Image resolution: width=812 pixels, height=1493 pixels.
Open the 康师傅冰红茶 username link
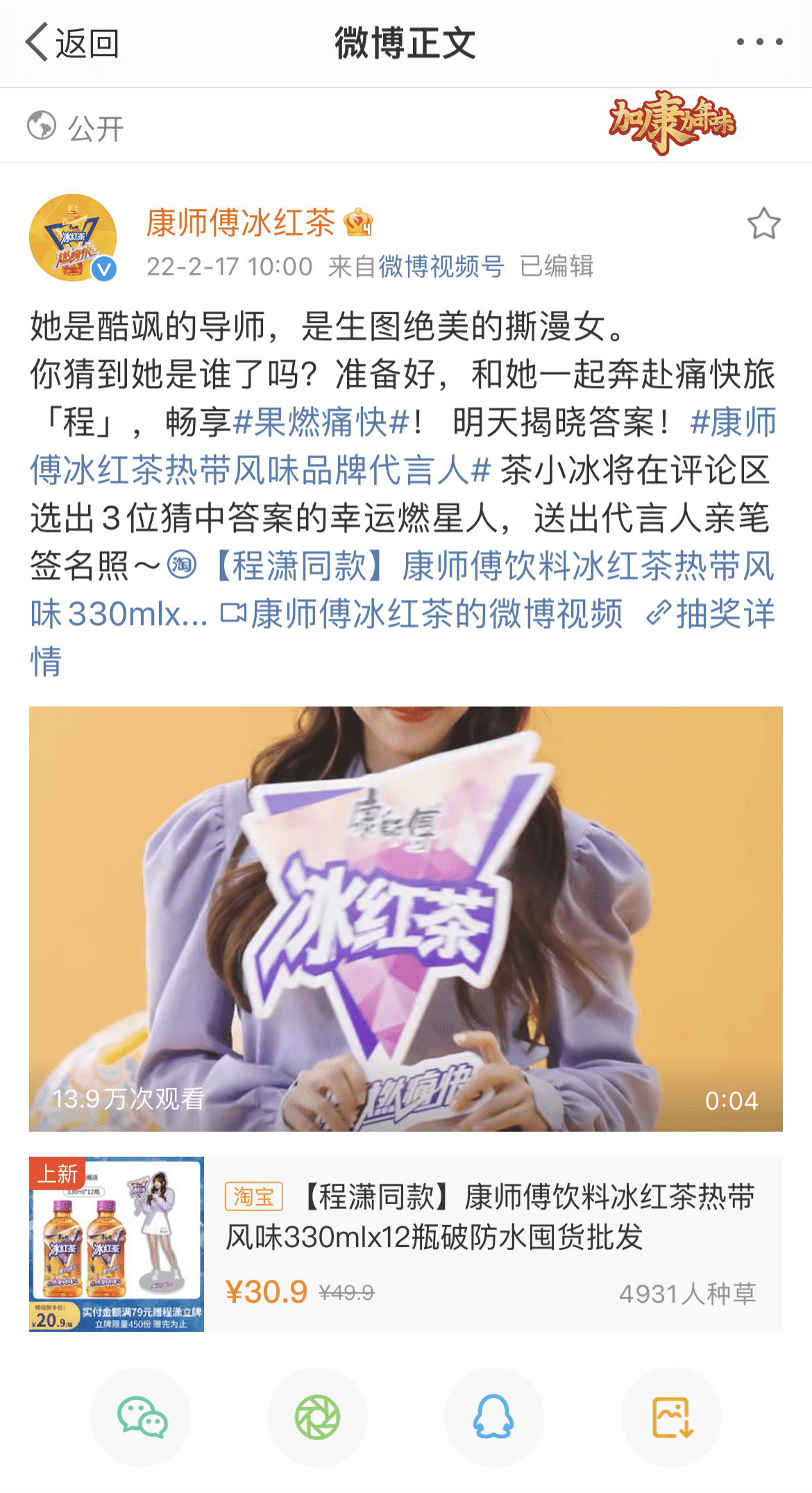click(241, 223)
